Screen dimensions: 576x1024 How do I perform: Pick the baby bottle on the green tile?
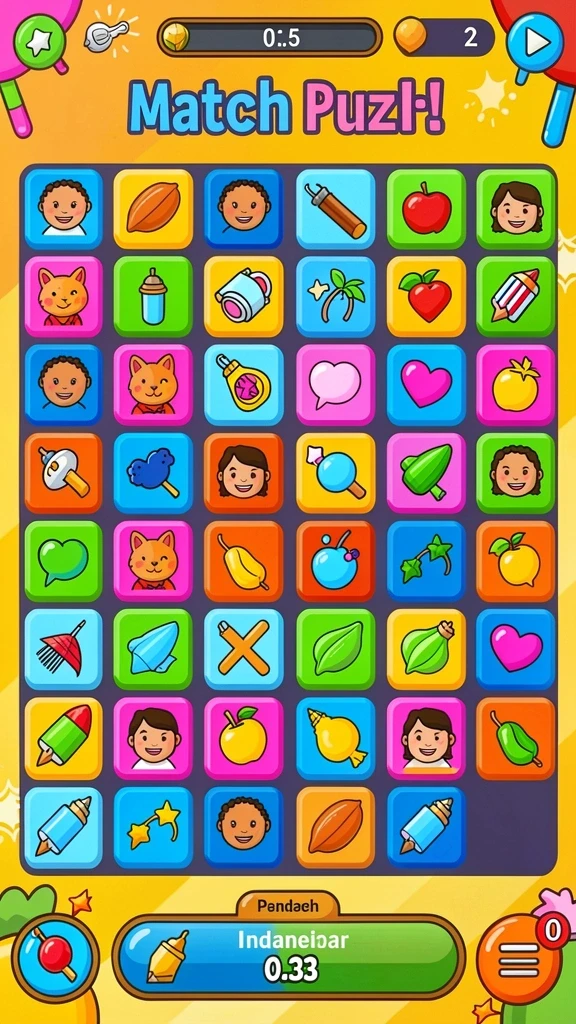tap(153, 296)
